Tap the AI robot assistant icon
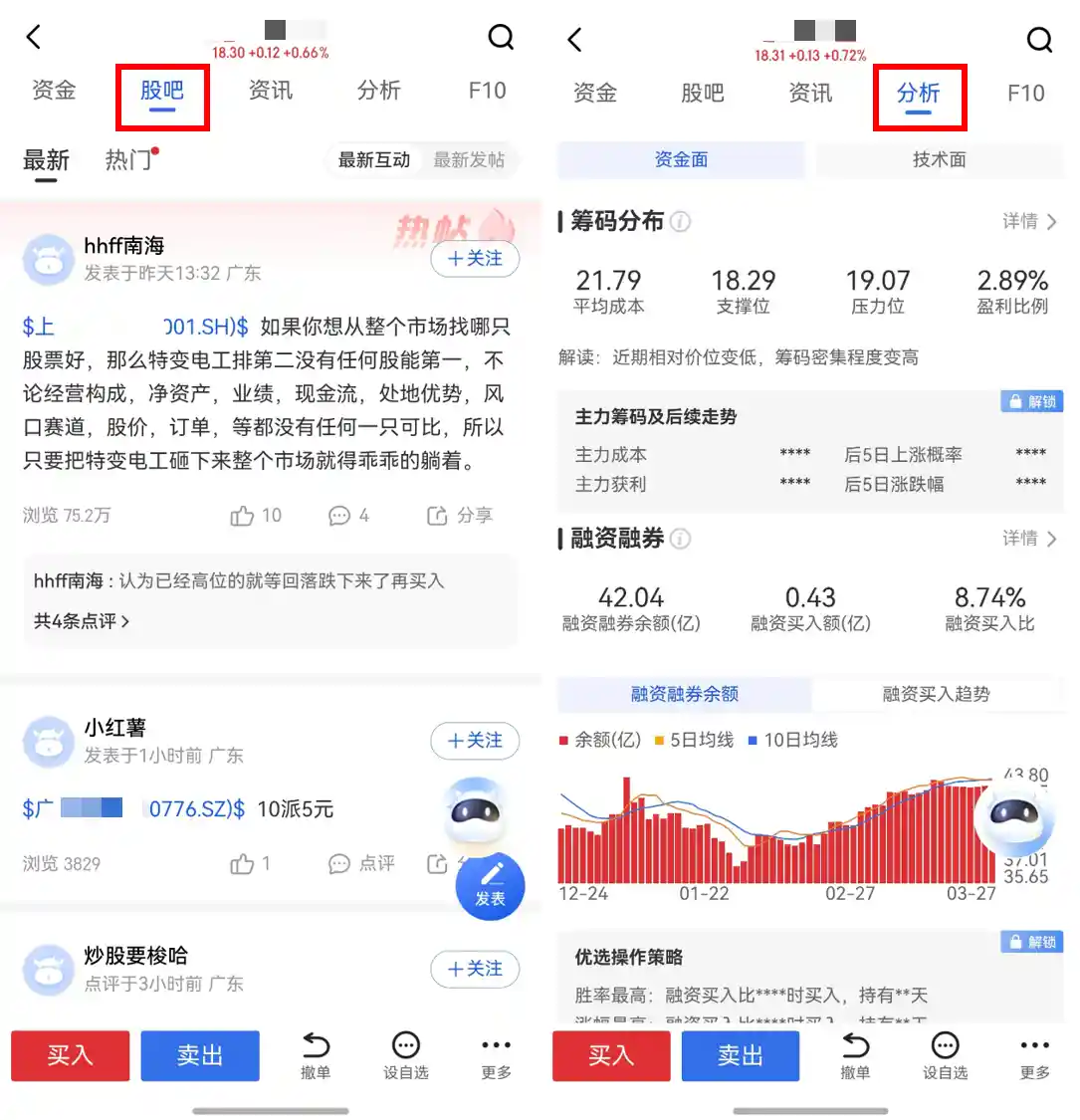This screenshot has width=1080, height=1120. pos(476,809)
